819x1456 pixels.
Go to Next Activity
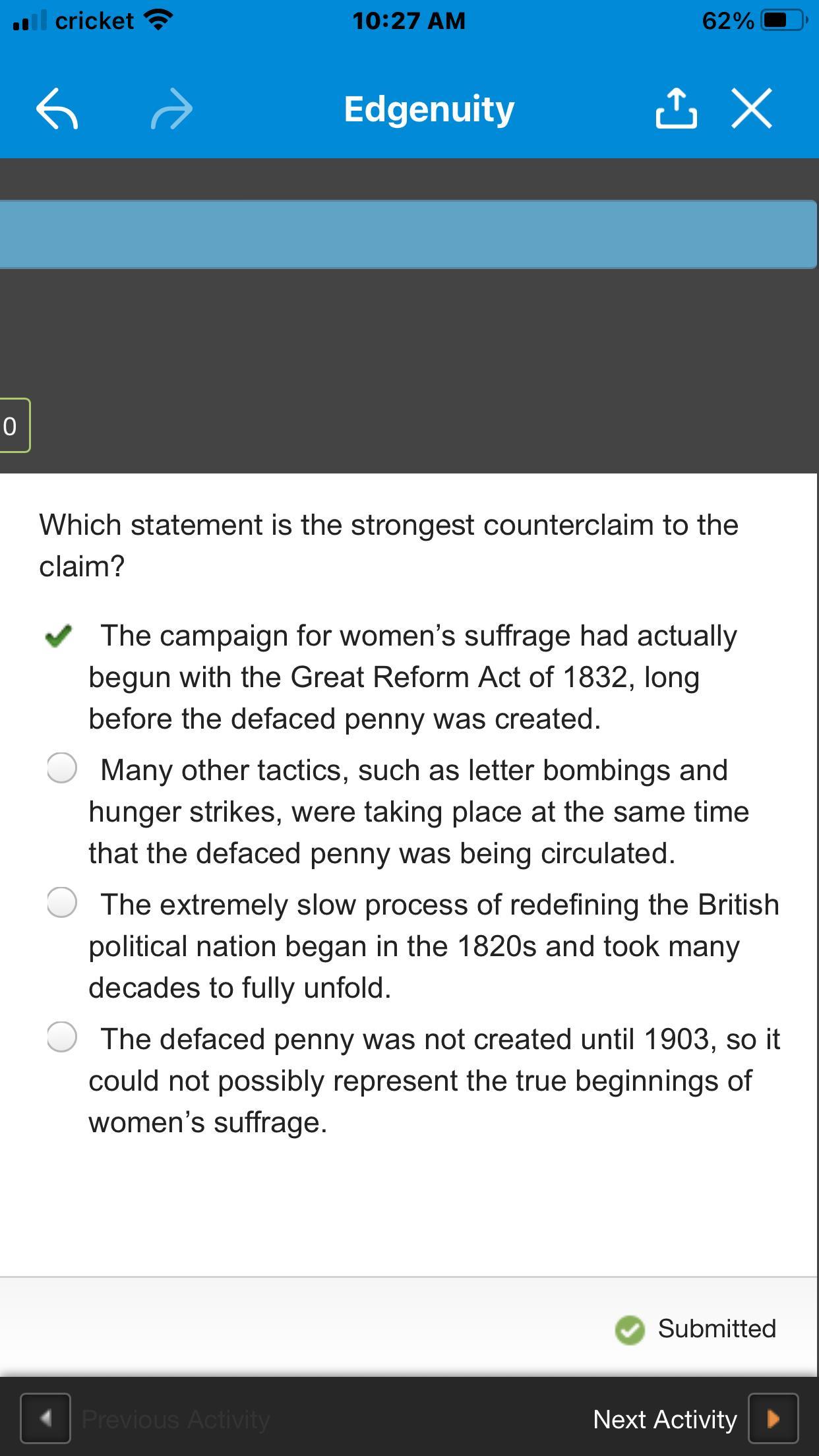coord(773,1418)
